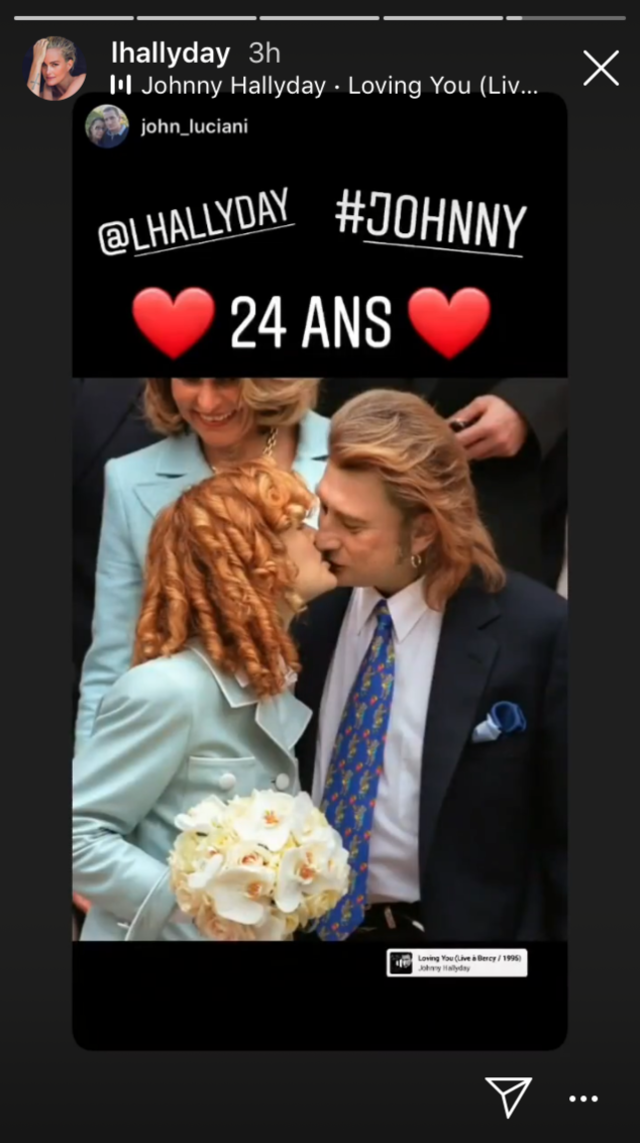Screen dimensions: 640x1143
Task: Open the three-dot more options menu
Action: click(583, 1098)
